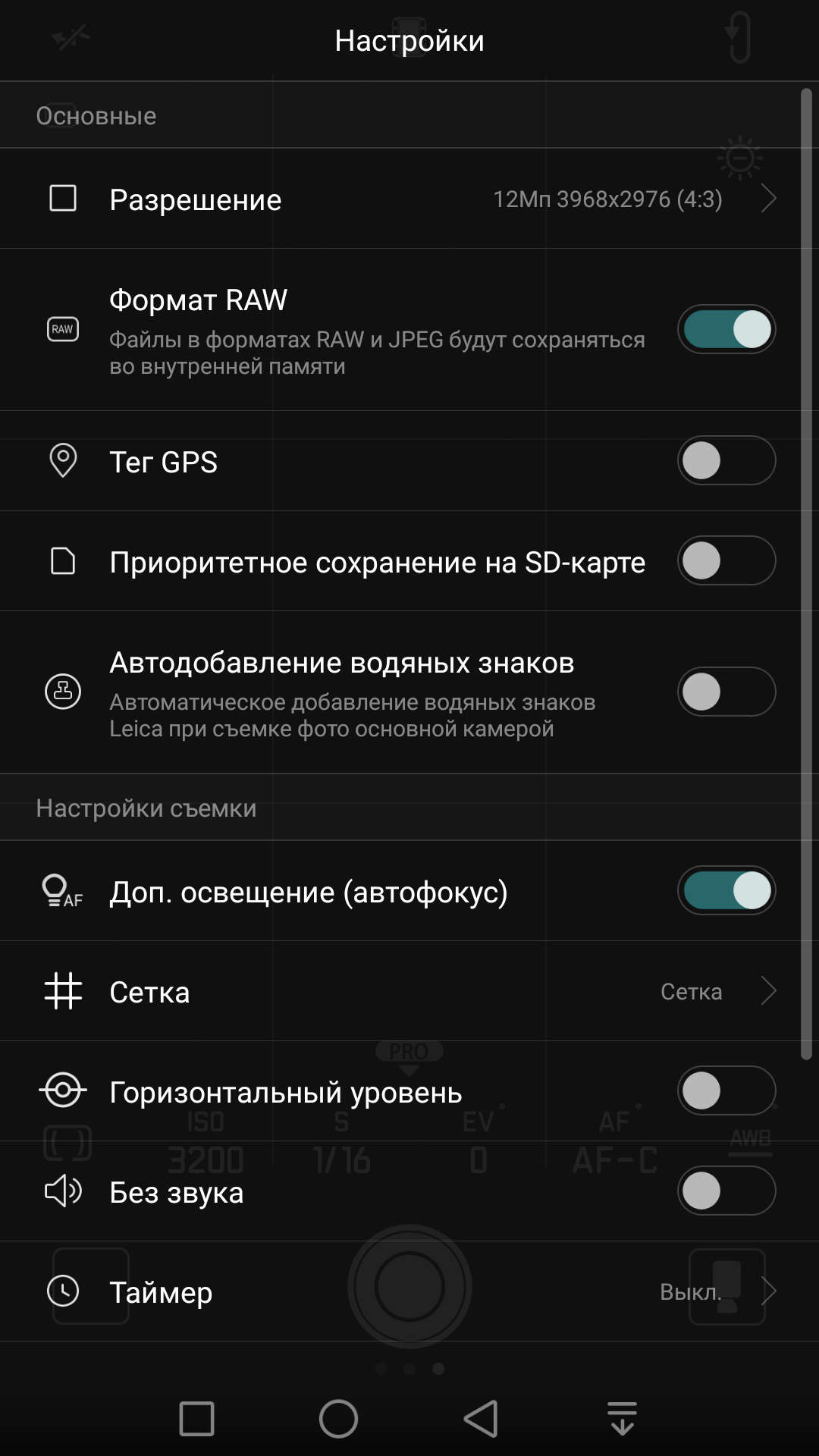The width and height of the screenshot is (819, 1456).
Task: Go back with the navigation bar's triangle
Action: click(481, 1419)
